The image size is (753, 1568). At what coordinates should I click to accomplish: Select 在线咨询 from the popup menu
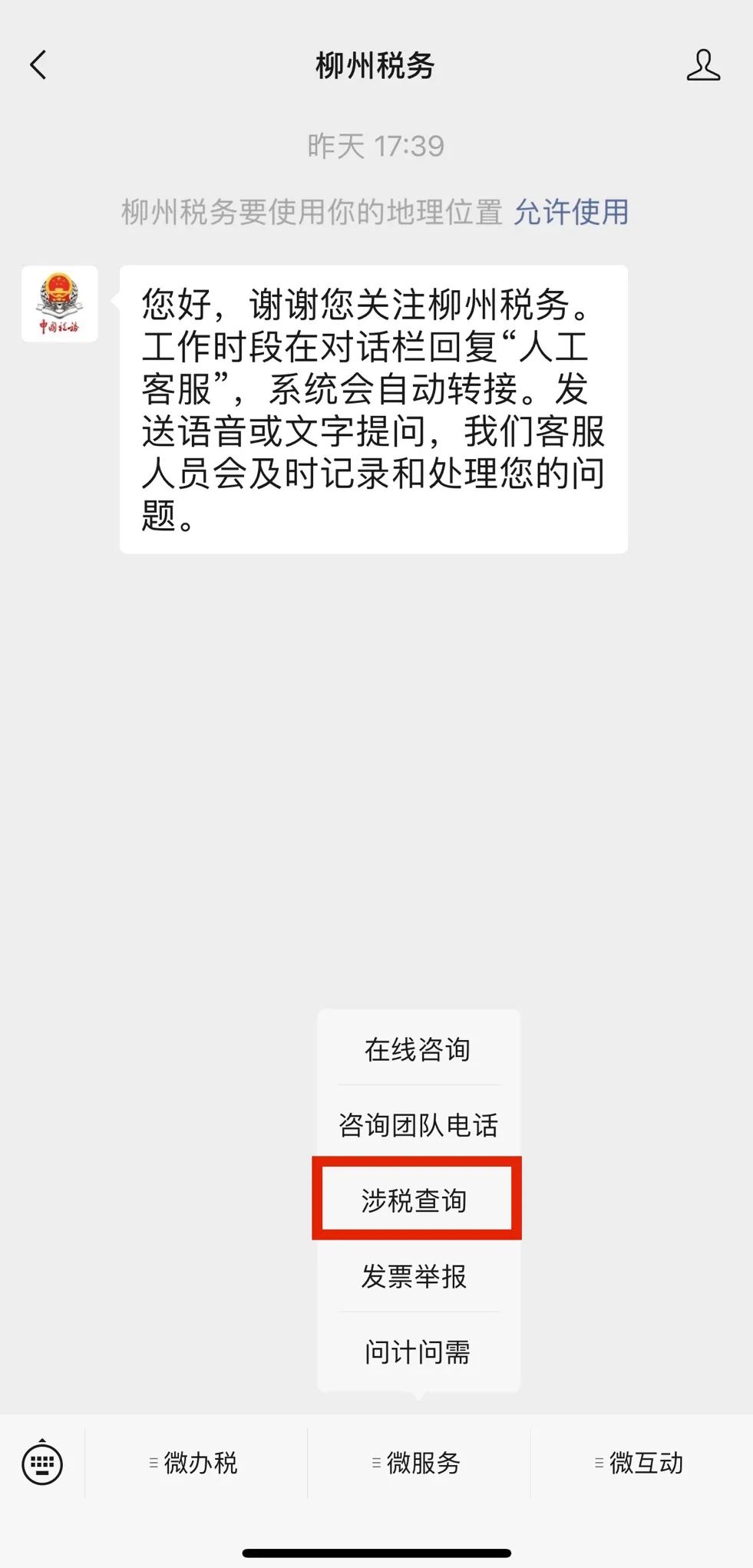pos(418,1049)
